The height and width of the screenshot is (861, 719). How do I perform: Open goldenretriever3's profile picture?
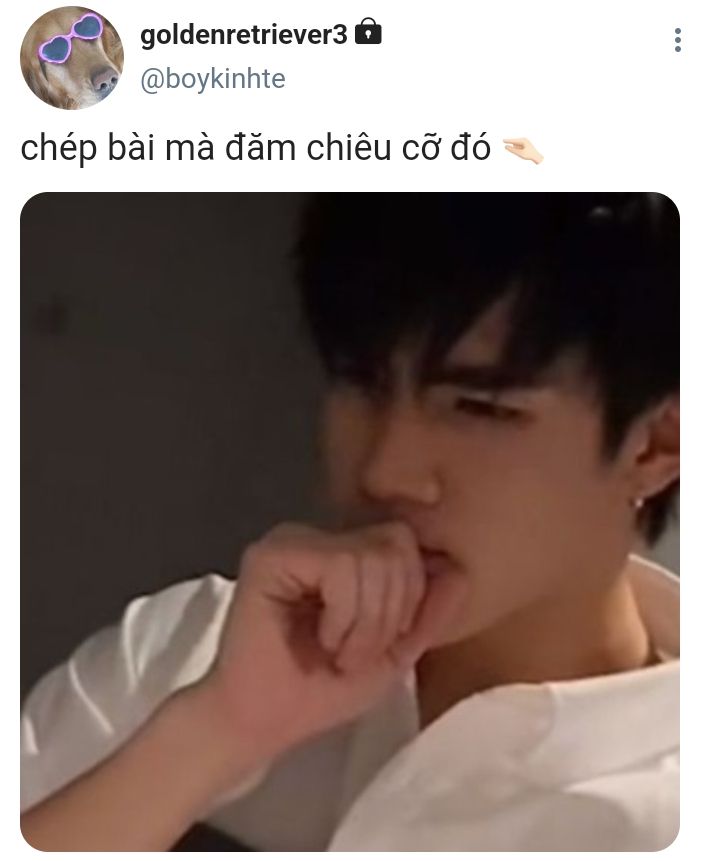pyautogui.click(x=72, y=58)
